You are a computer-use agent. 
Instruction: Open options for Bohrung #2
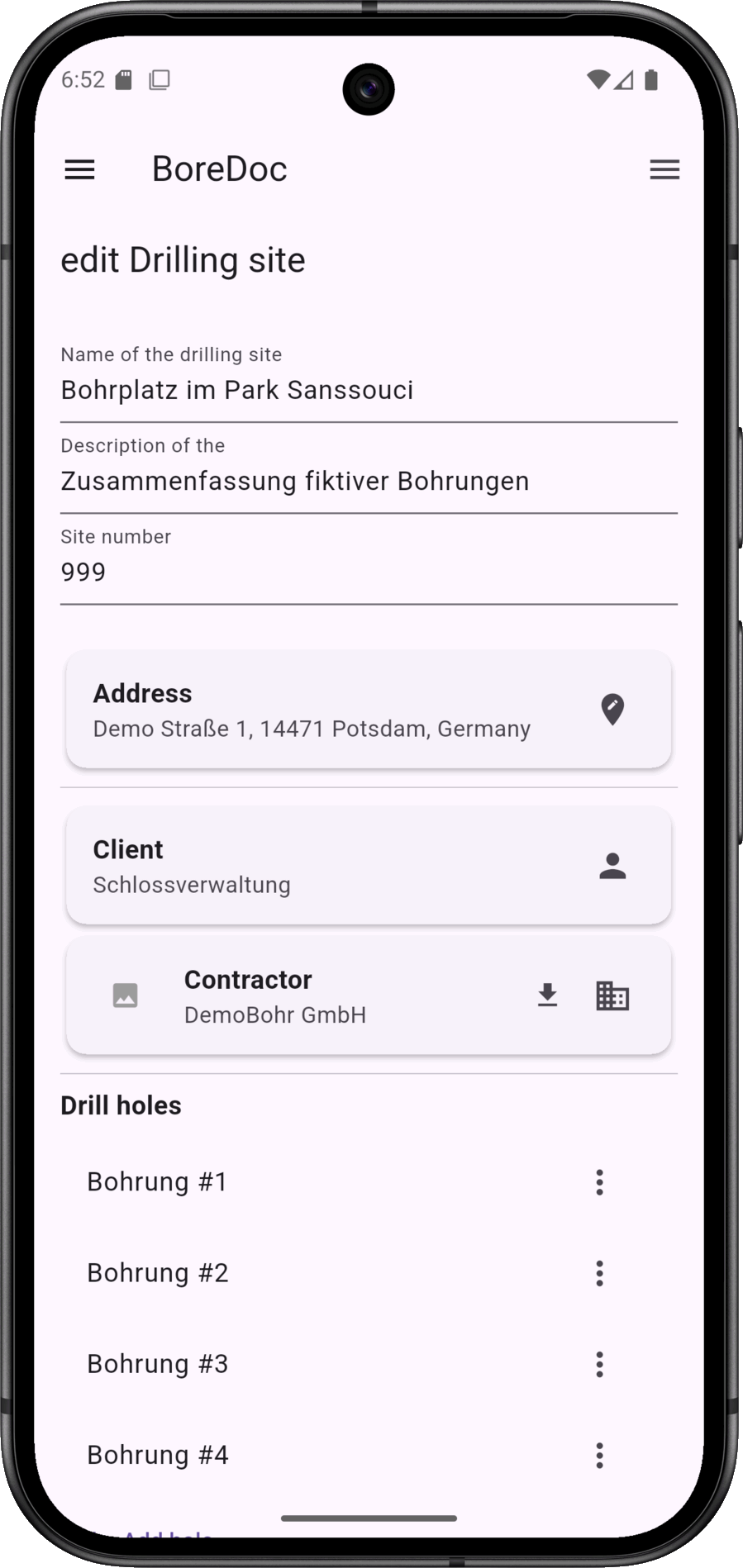[599, 1273]
